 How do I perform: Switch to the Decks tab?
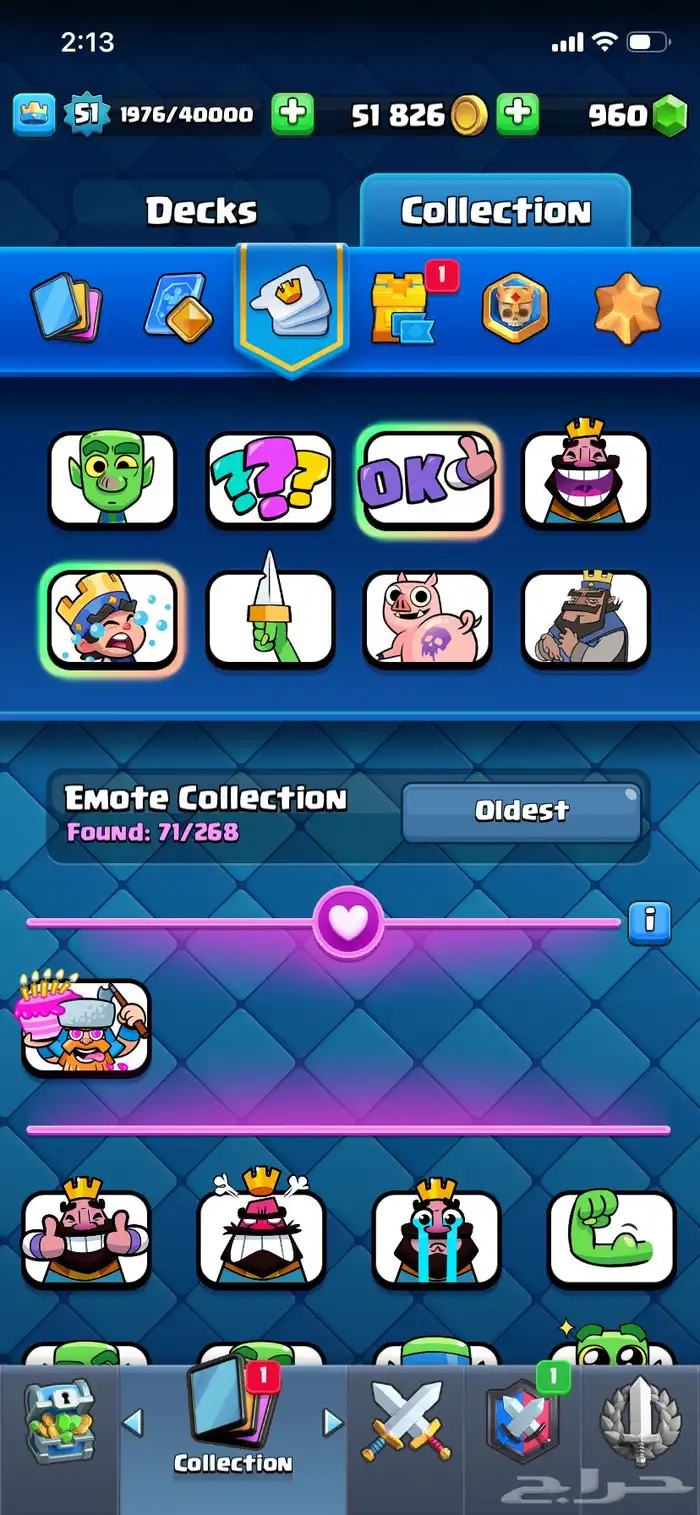201,211
